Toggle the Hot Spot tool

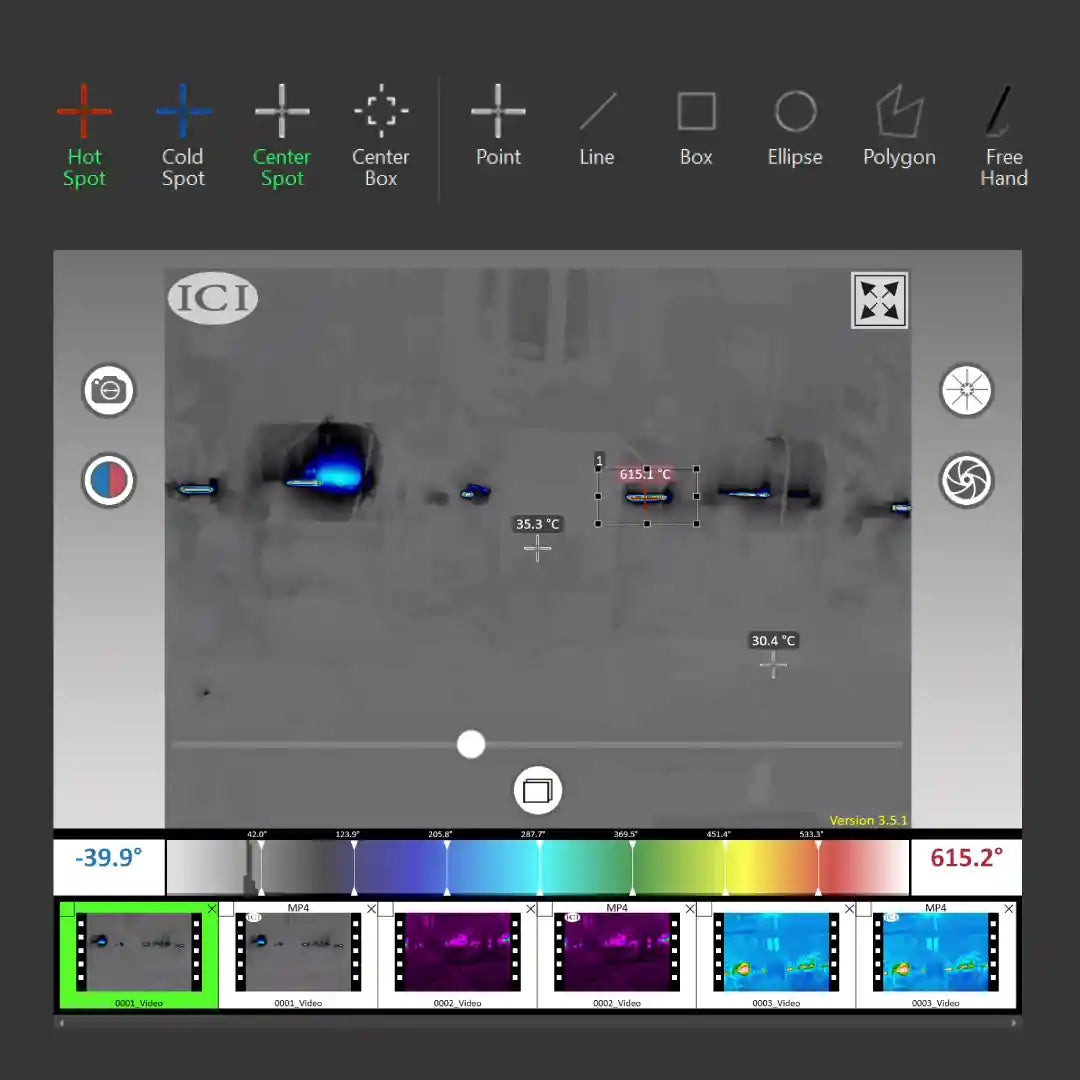point(84,137)
